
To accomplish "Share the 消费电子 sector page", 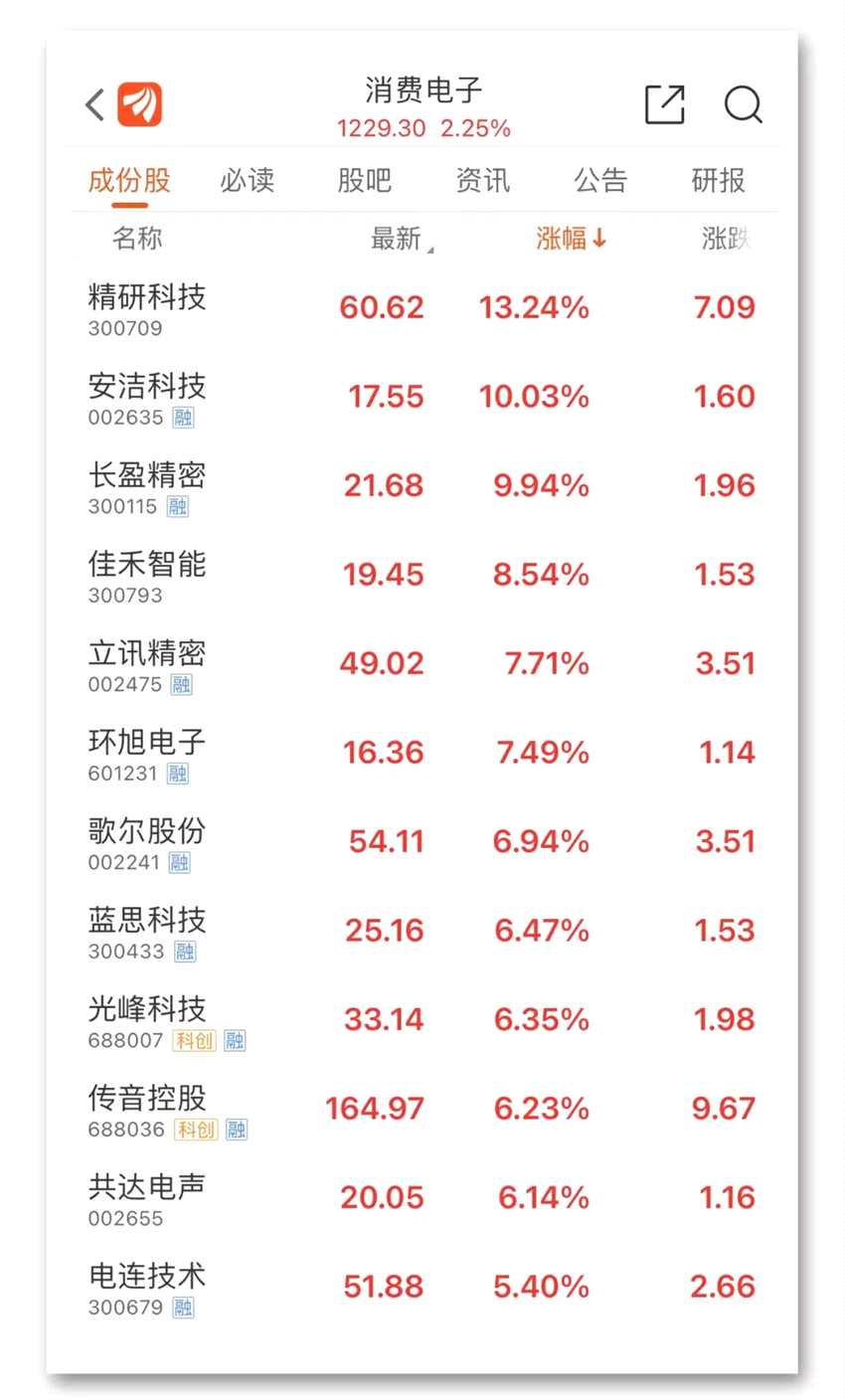I will 664,103.
